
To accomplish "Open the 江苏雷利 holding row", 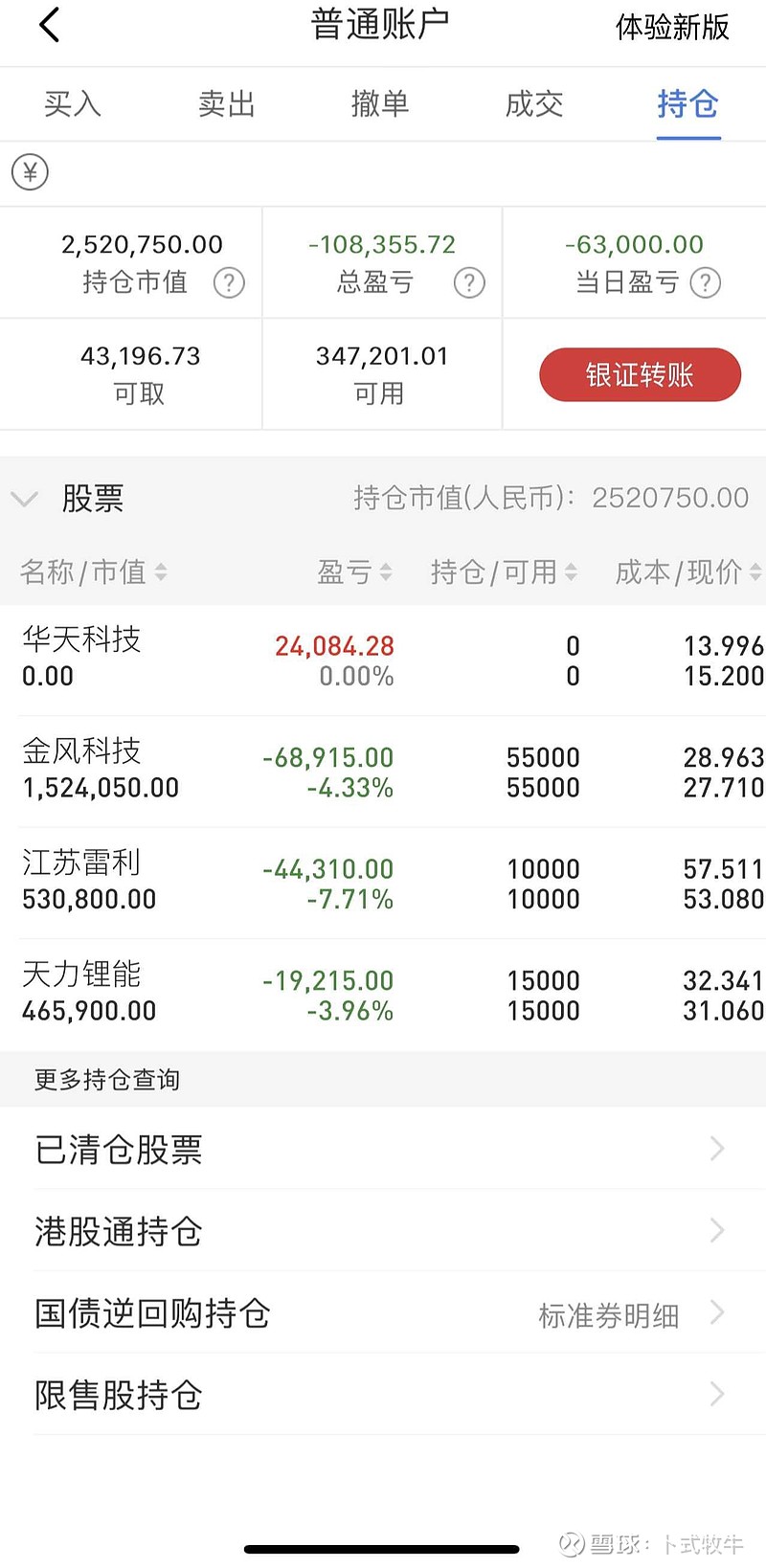I will [383, 884].
